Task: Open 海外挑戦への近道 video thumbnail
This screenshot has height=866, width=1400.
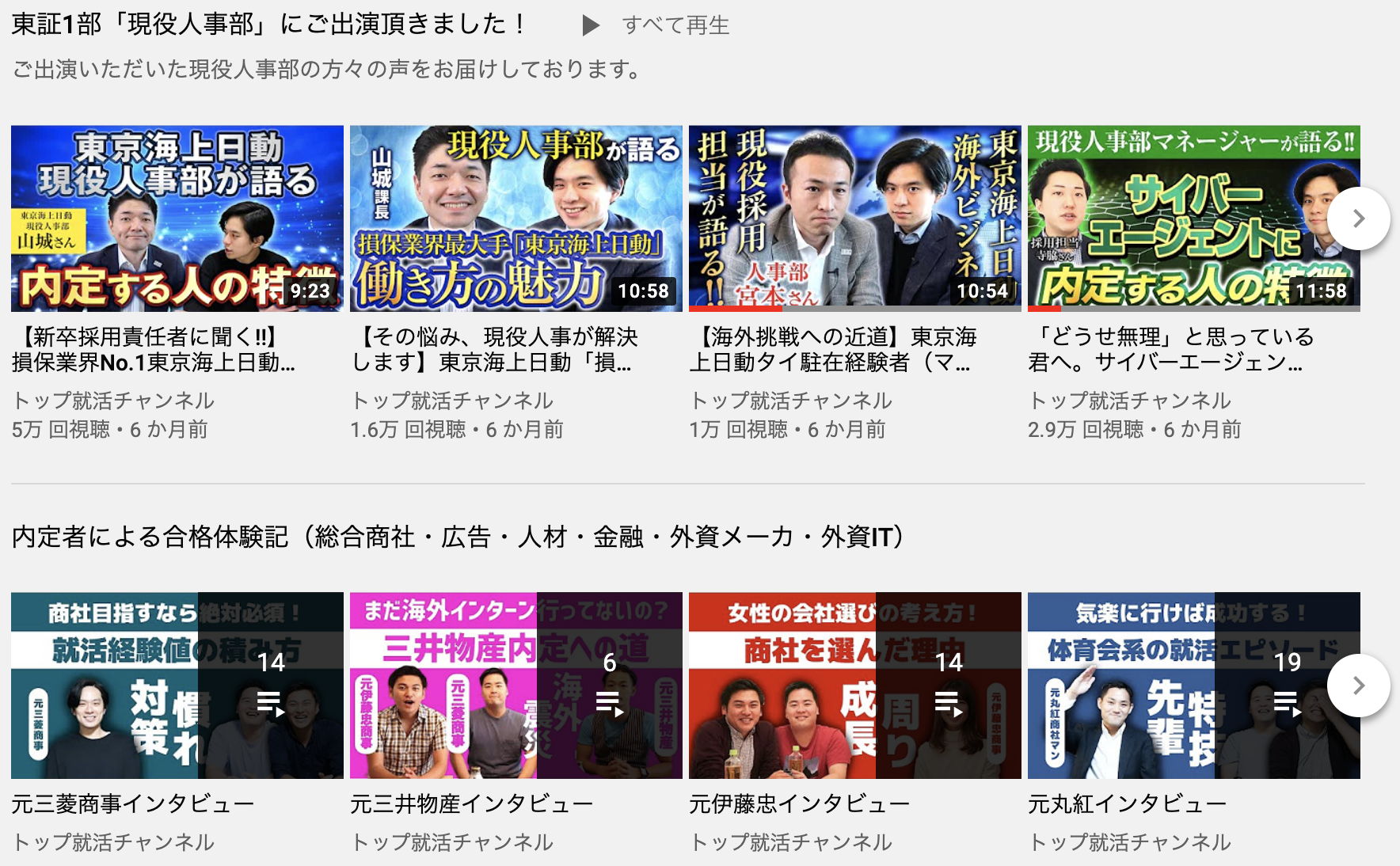Action: click(854, 218)
